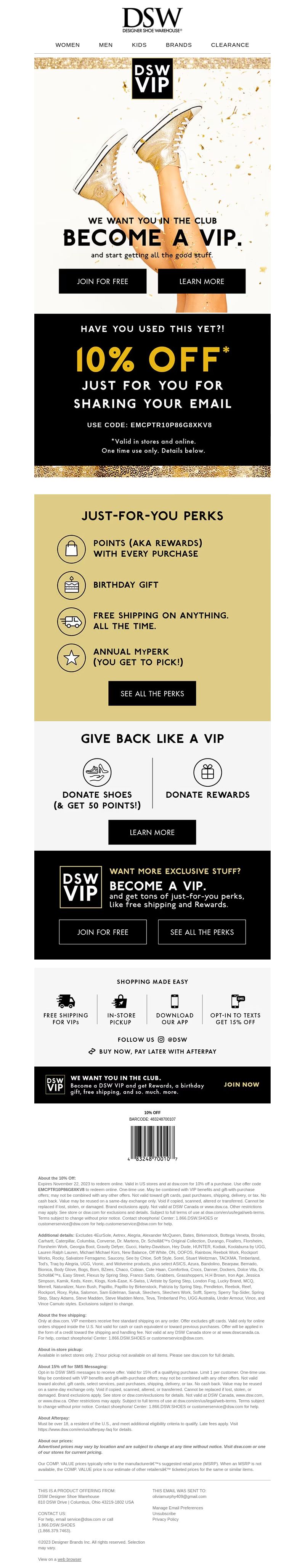Unsubscribe from these emails
The image size is (305, 1568).
[164, 1513]
